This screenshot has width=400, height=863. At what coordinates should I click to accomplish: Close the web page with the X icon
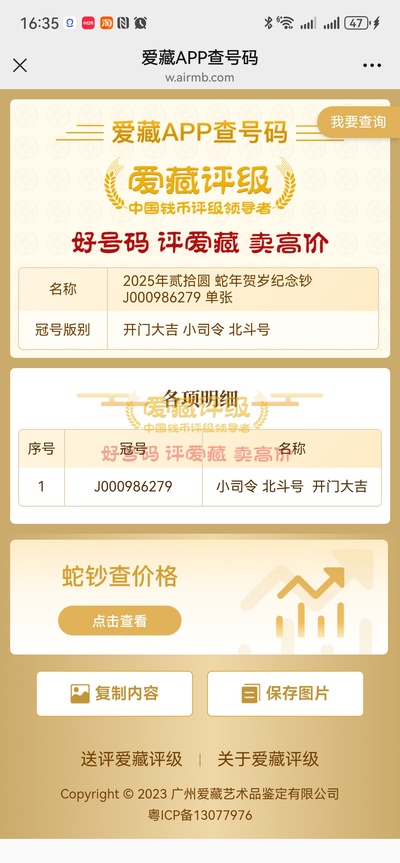click(x=20, y=65)
